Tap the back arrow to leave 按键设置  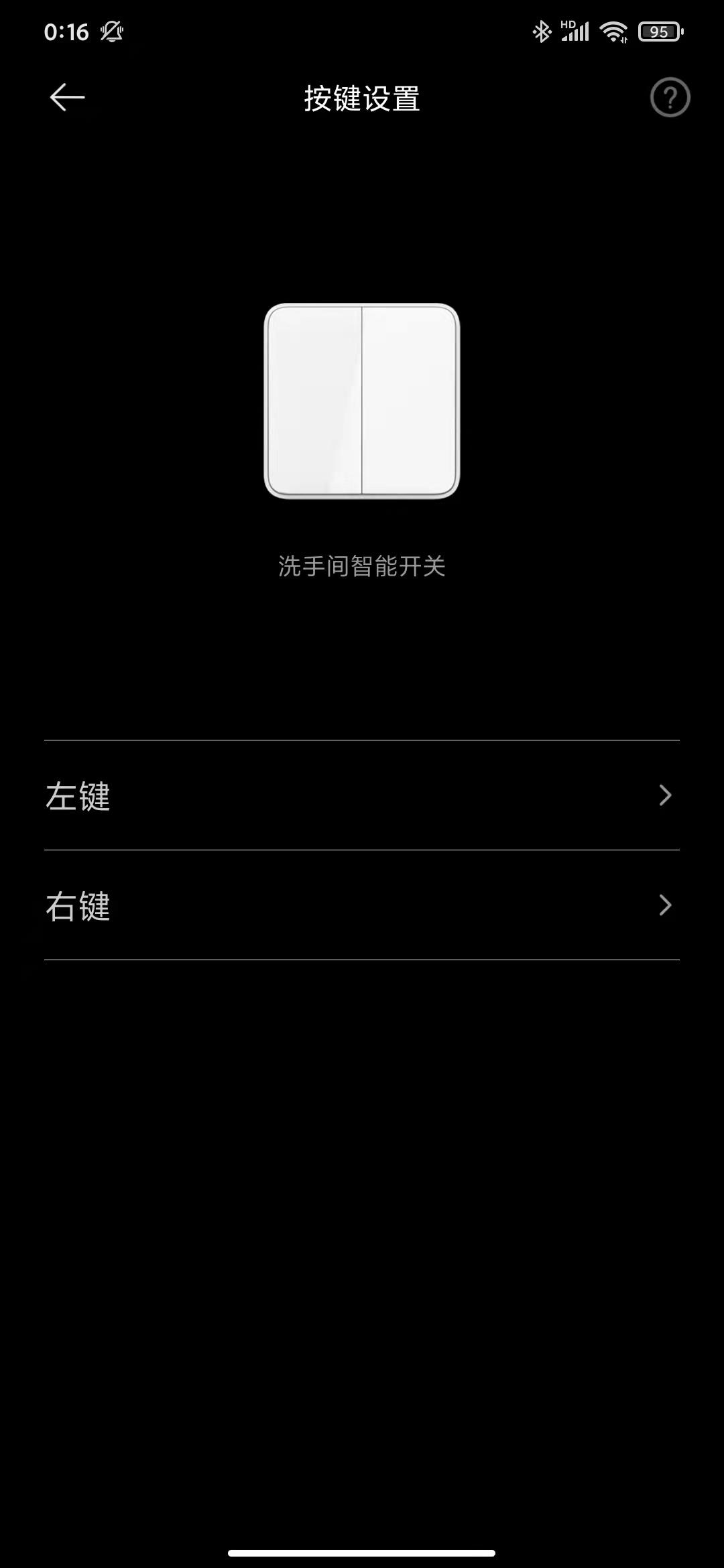65,96
